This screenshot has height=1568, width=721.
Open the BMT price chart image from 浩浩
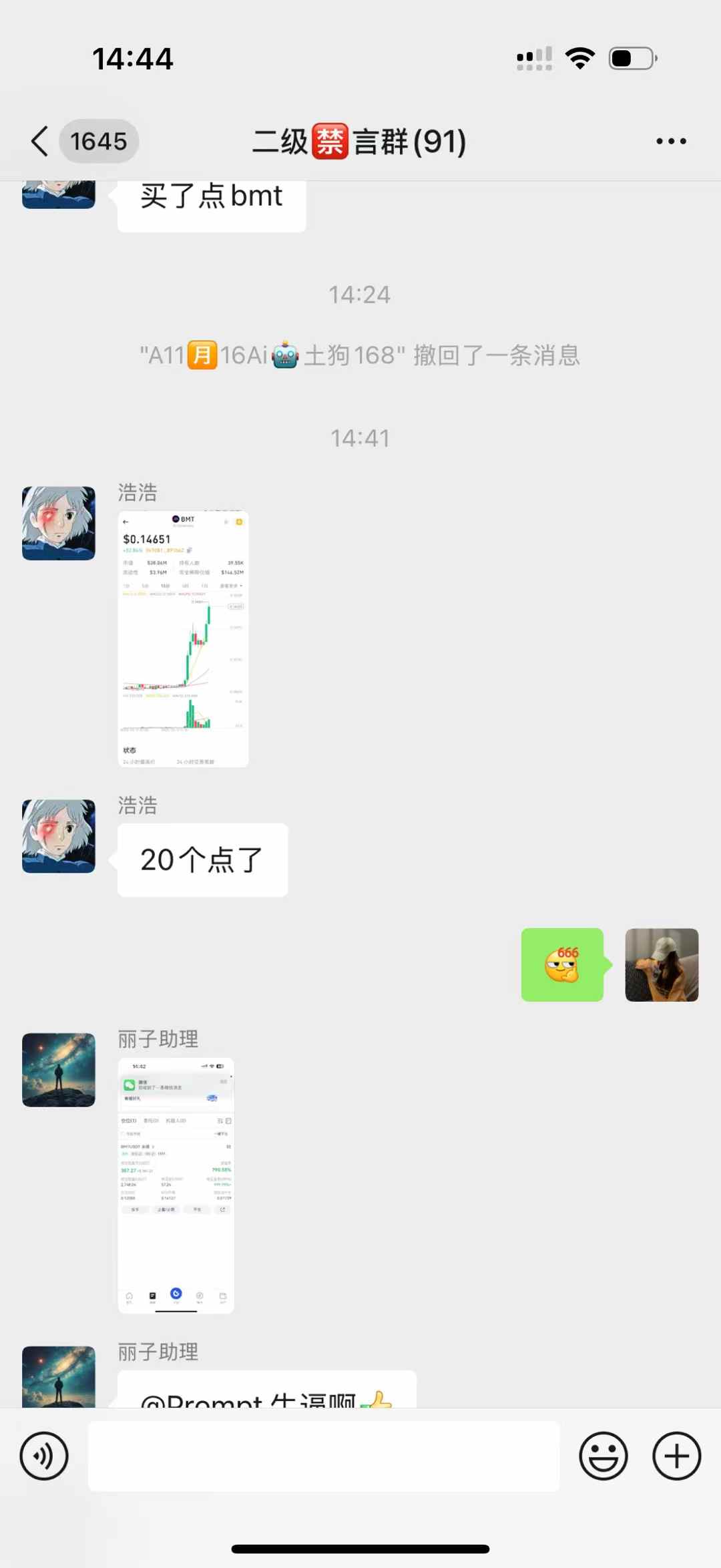pyautogui.click(x=183, y=638)
